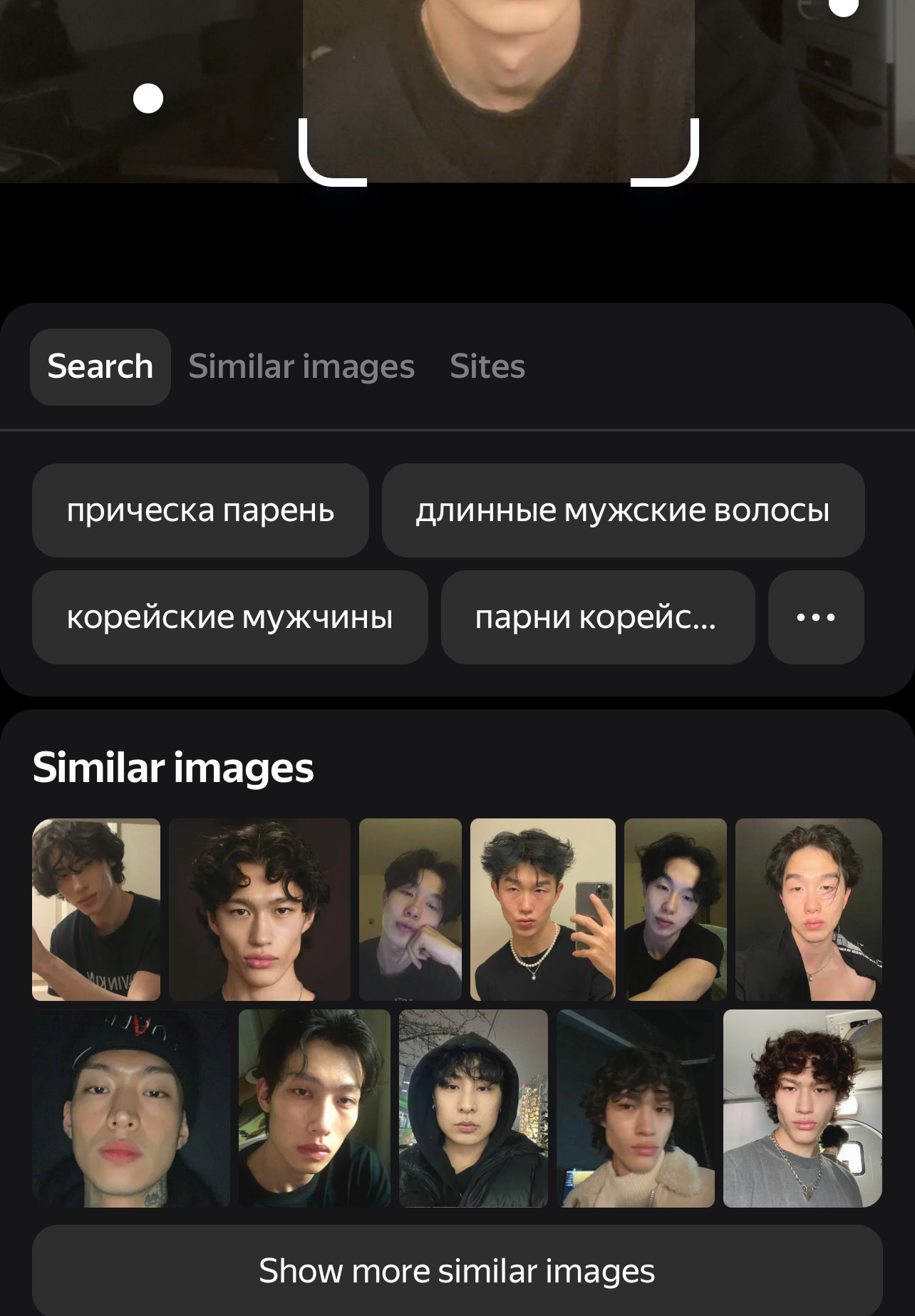
Task: Search suggestion "прическа парень"
Action: click(200, 510)
